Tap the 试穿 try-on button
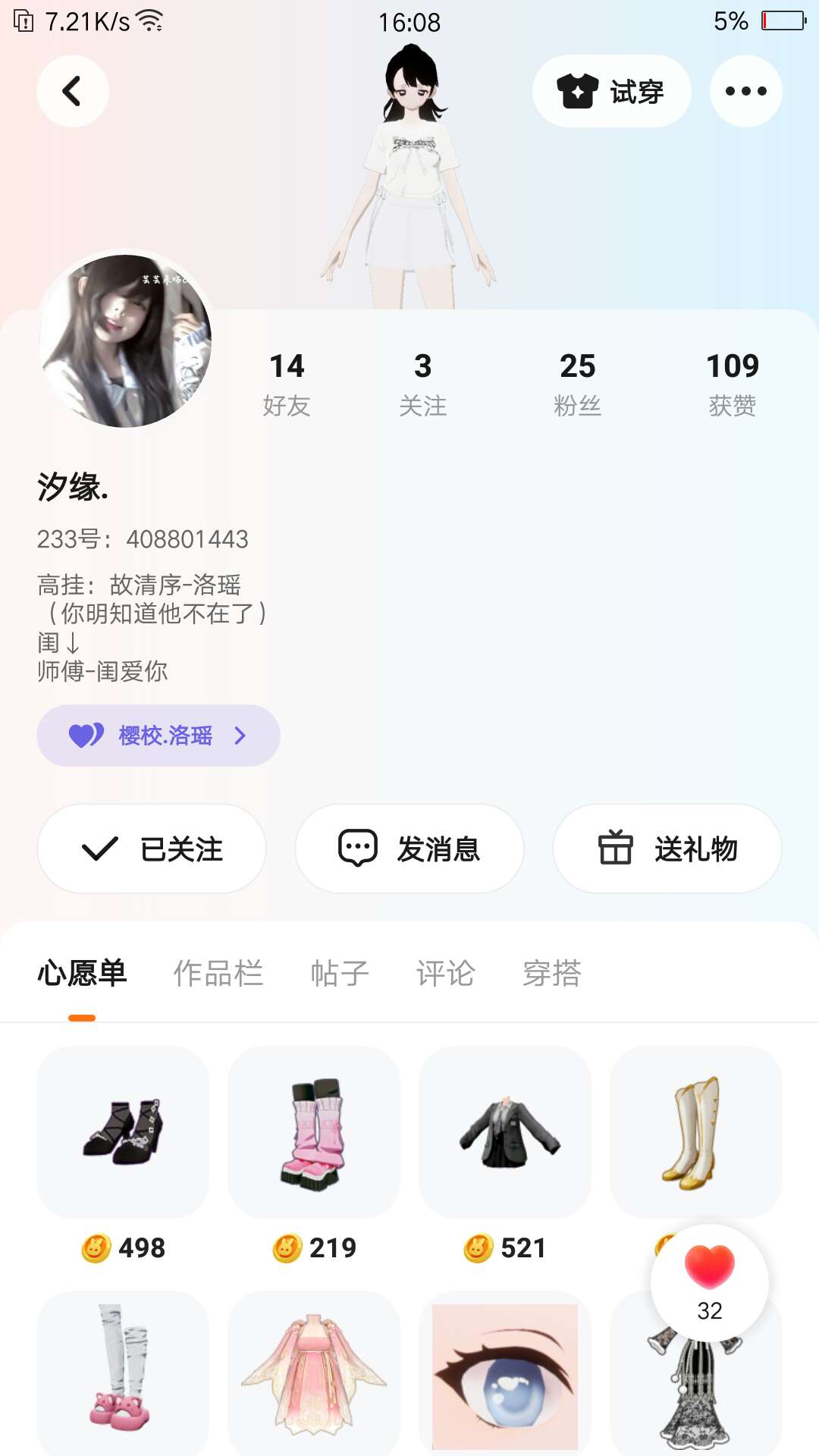819x1456 pixels. coord(611,91)
